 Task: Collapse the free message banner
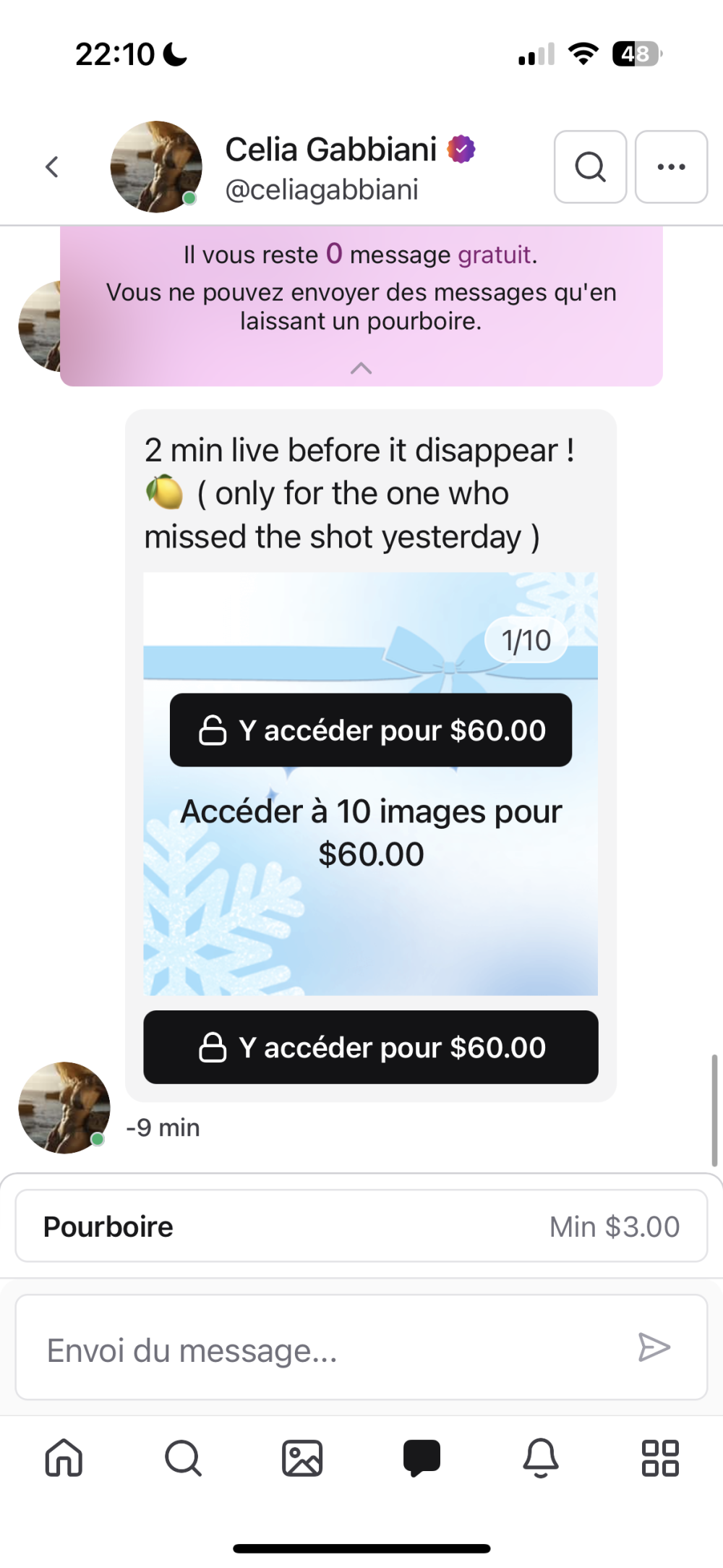point(361,369)
